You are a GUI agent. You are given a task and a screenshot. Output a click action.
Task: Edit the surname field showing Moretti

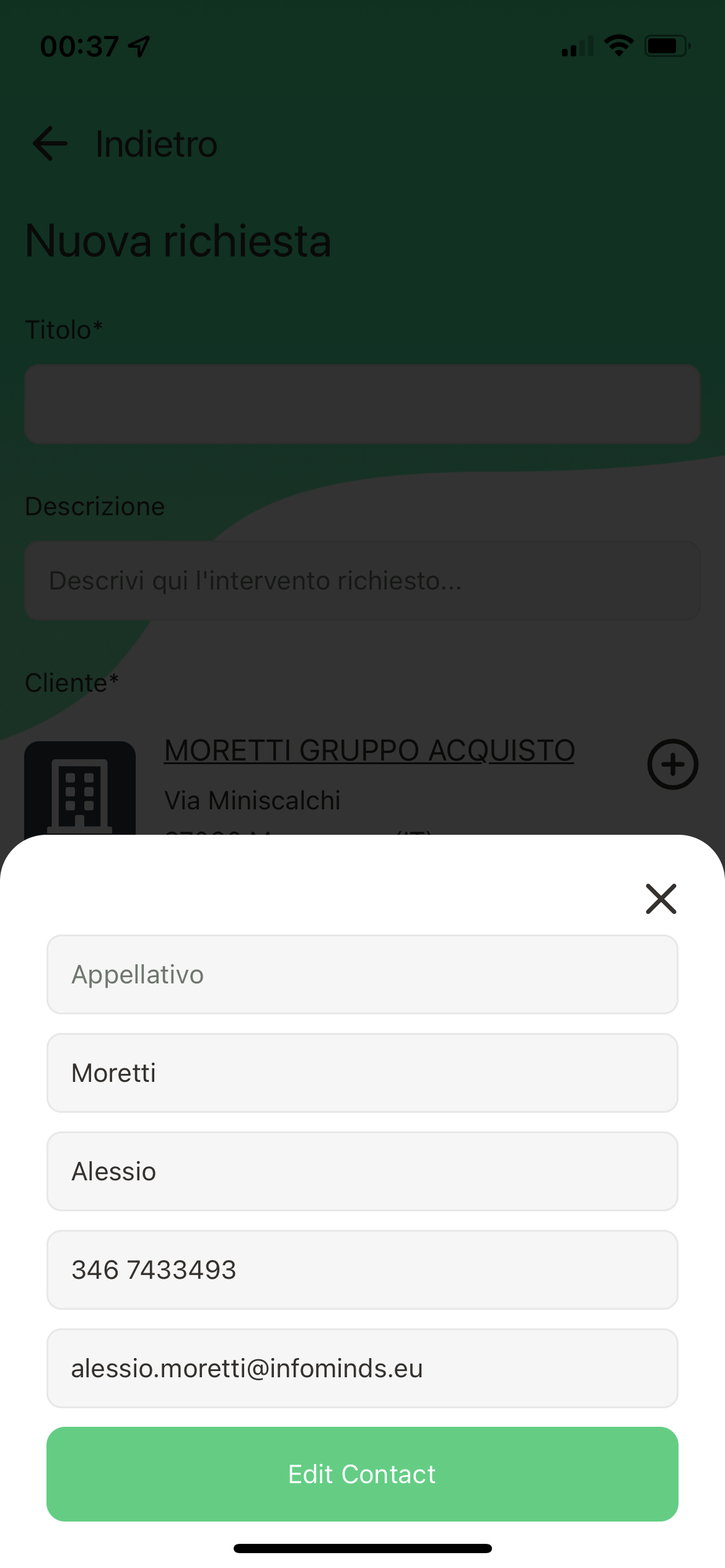pyautogui.click(x=362, y=1073)
